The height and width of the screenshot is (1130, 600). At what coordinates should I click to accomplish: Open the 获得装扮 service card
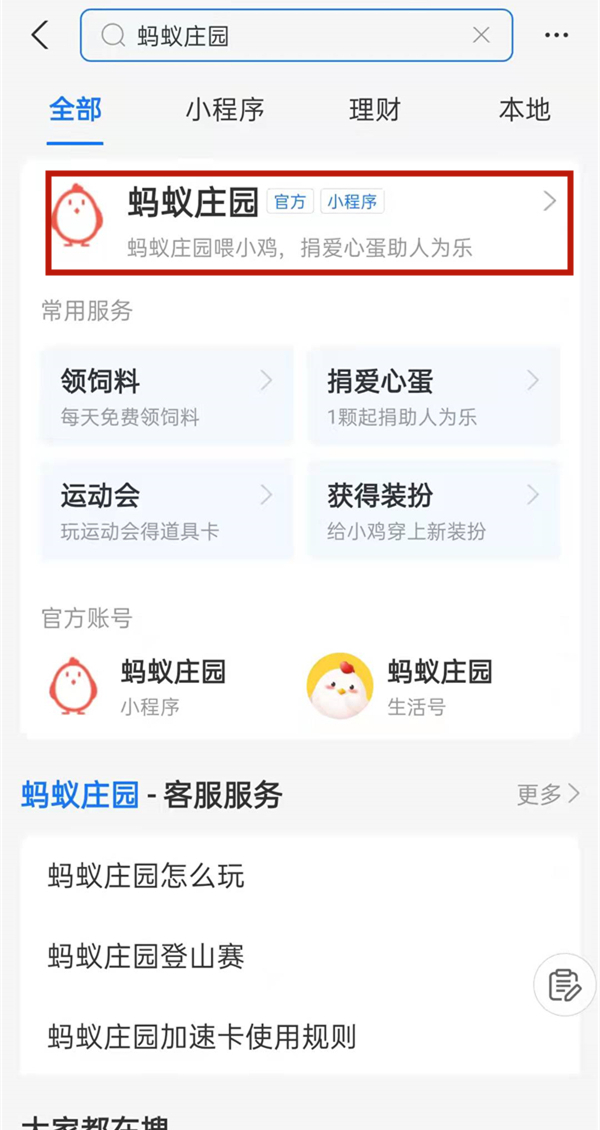433,508
